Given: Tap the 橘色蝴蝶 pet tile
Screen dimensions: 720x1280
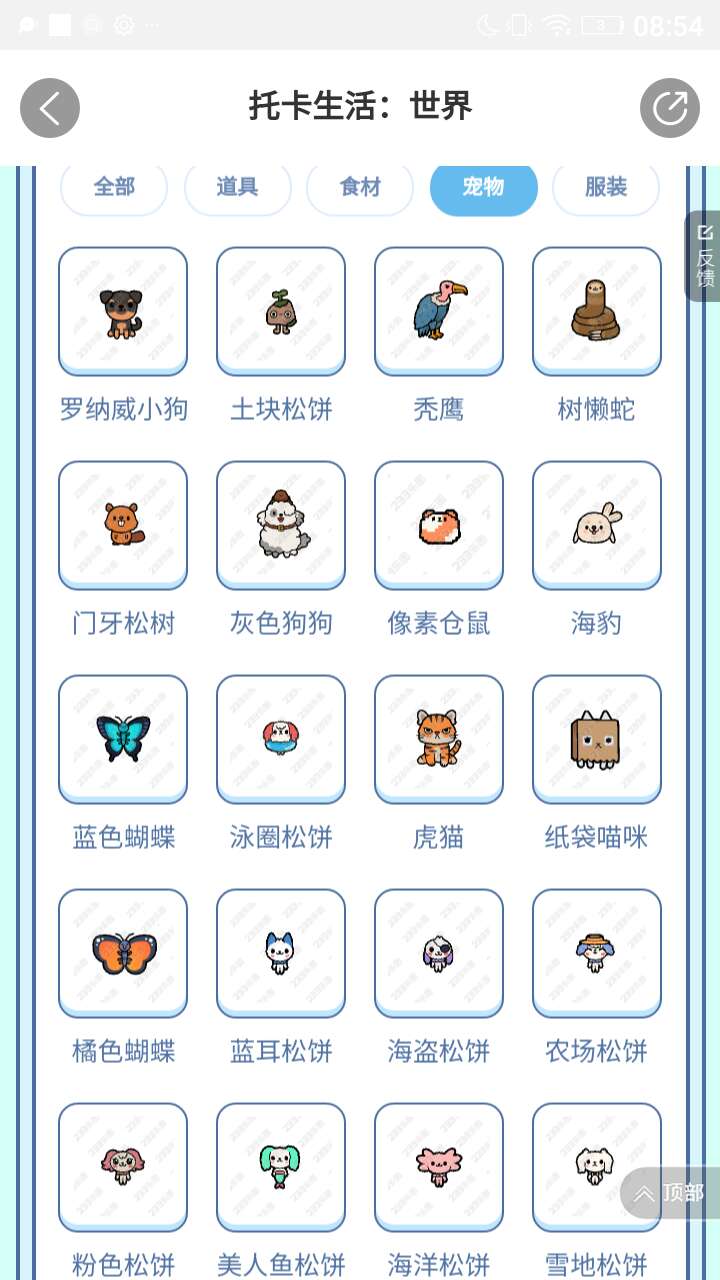Looking at the screenshot, I should (x=123, y=953).
